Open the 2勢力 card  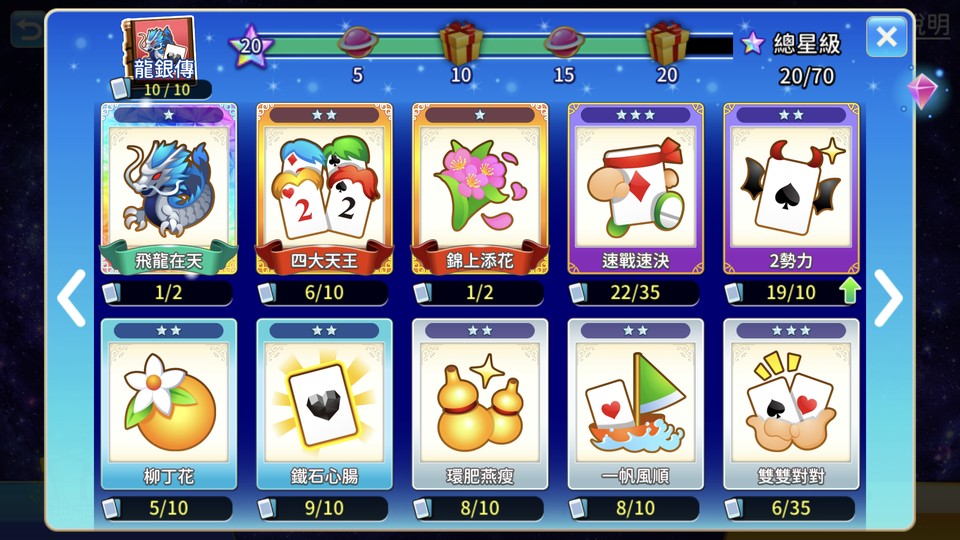click(791, 190)
